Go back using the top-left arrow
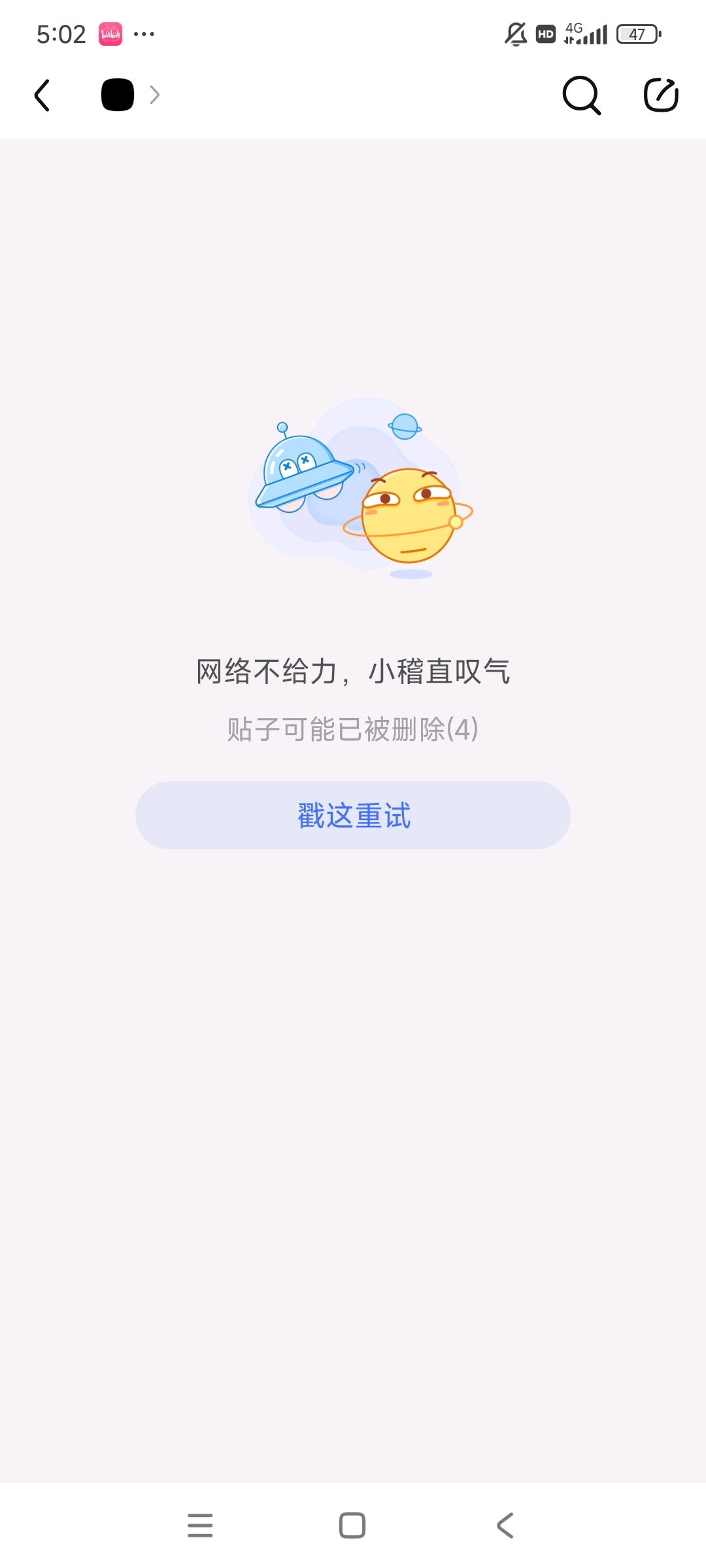 click(x=42, y=95)
